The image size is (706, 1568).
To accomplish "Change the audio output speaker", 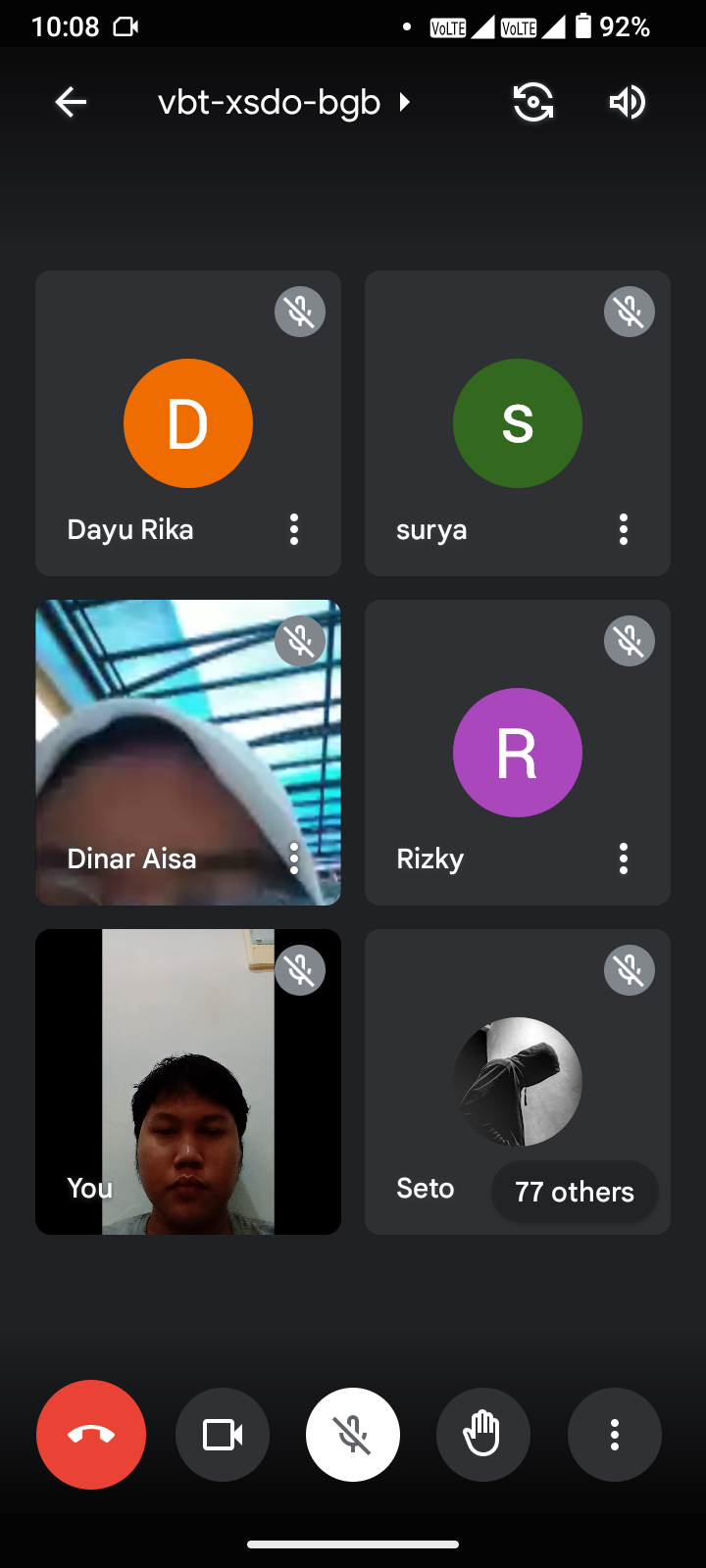I will [x=628, y=102].
